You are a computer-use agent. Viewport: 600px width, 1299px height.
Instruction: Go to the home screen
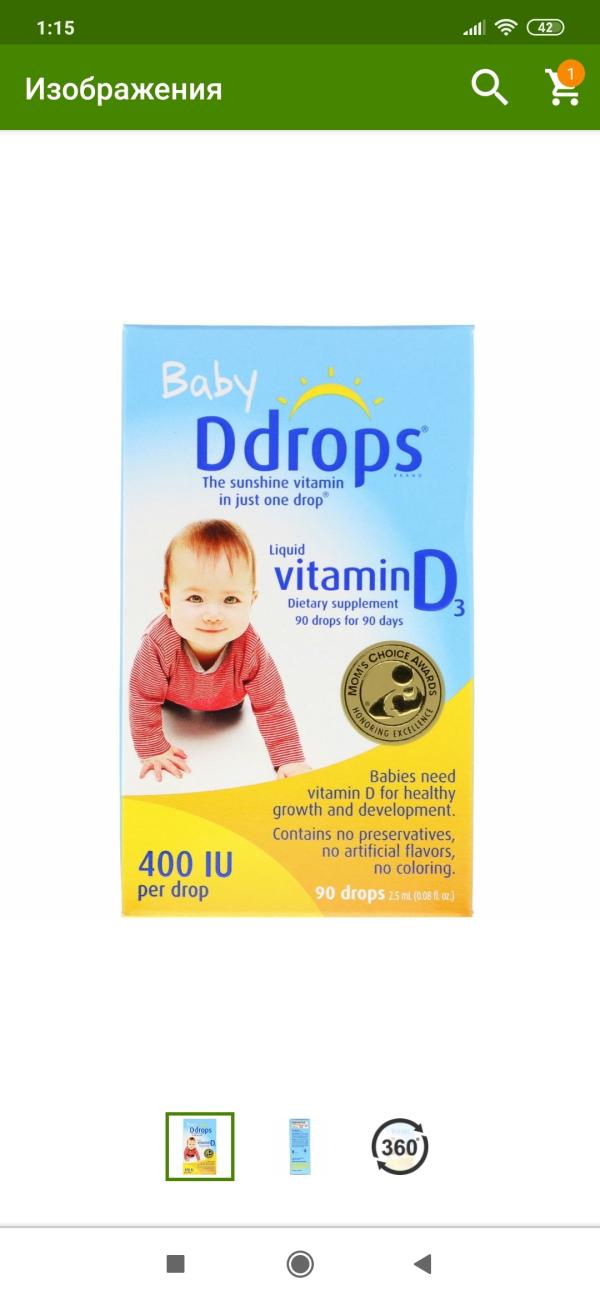tap(300, 1264)
